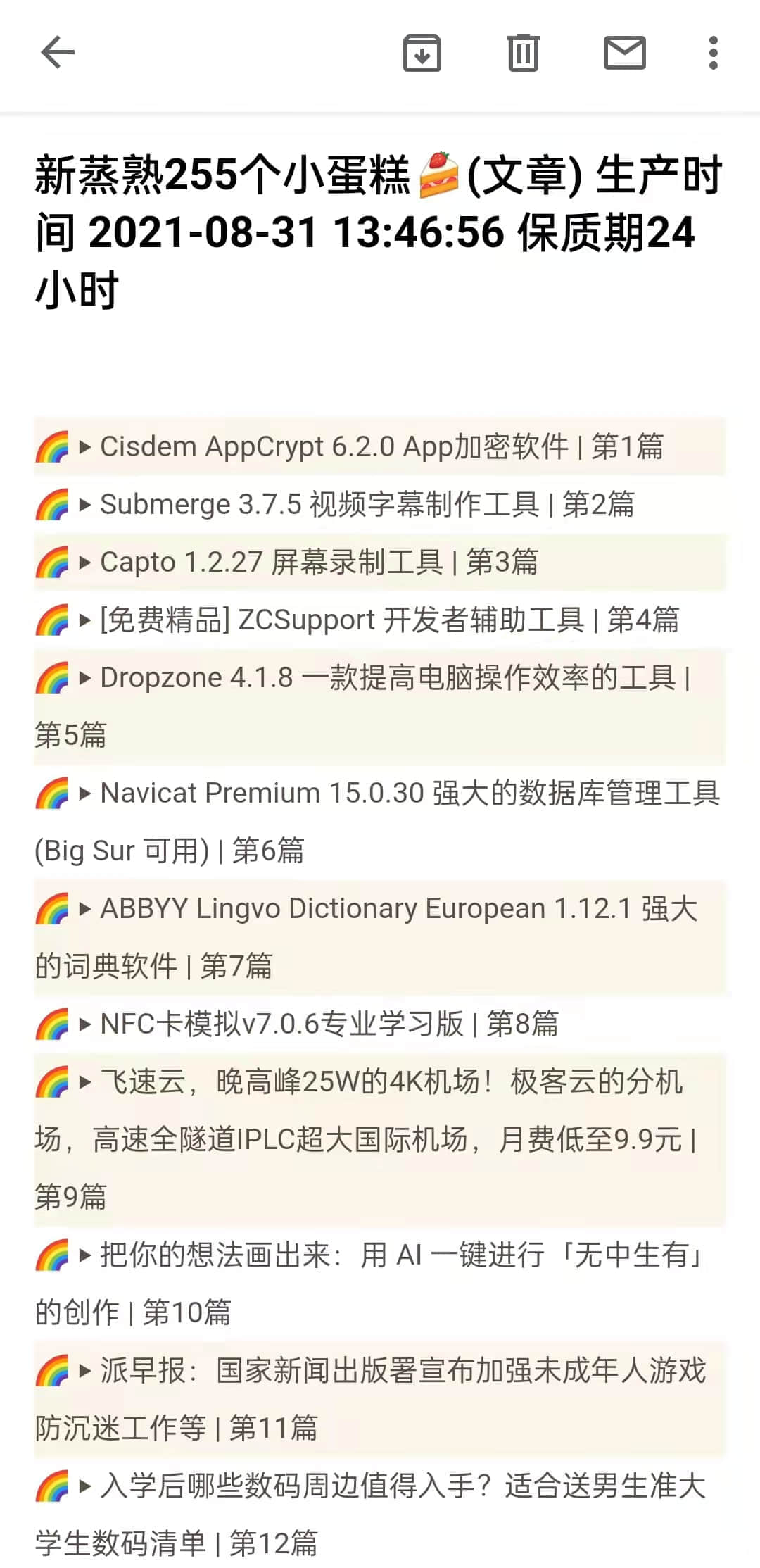Viewport: 760px width, 1568px height.
Task: Expand the triangle beside Navicat Premium item
Action: click(x=84, y=793)
